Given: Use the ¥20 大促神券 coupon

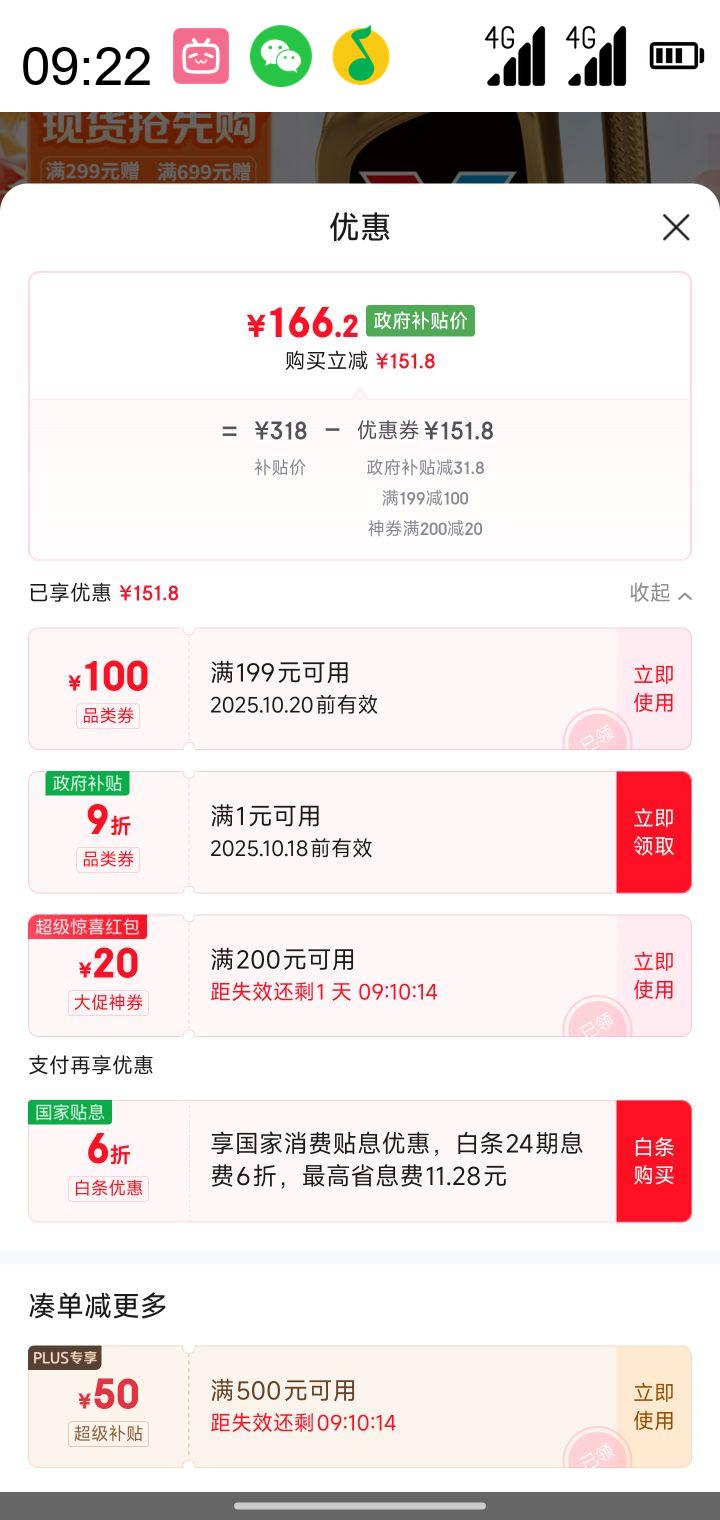Looking at the screenshot, I should tap(654, 975).
